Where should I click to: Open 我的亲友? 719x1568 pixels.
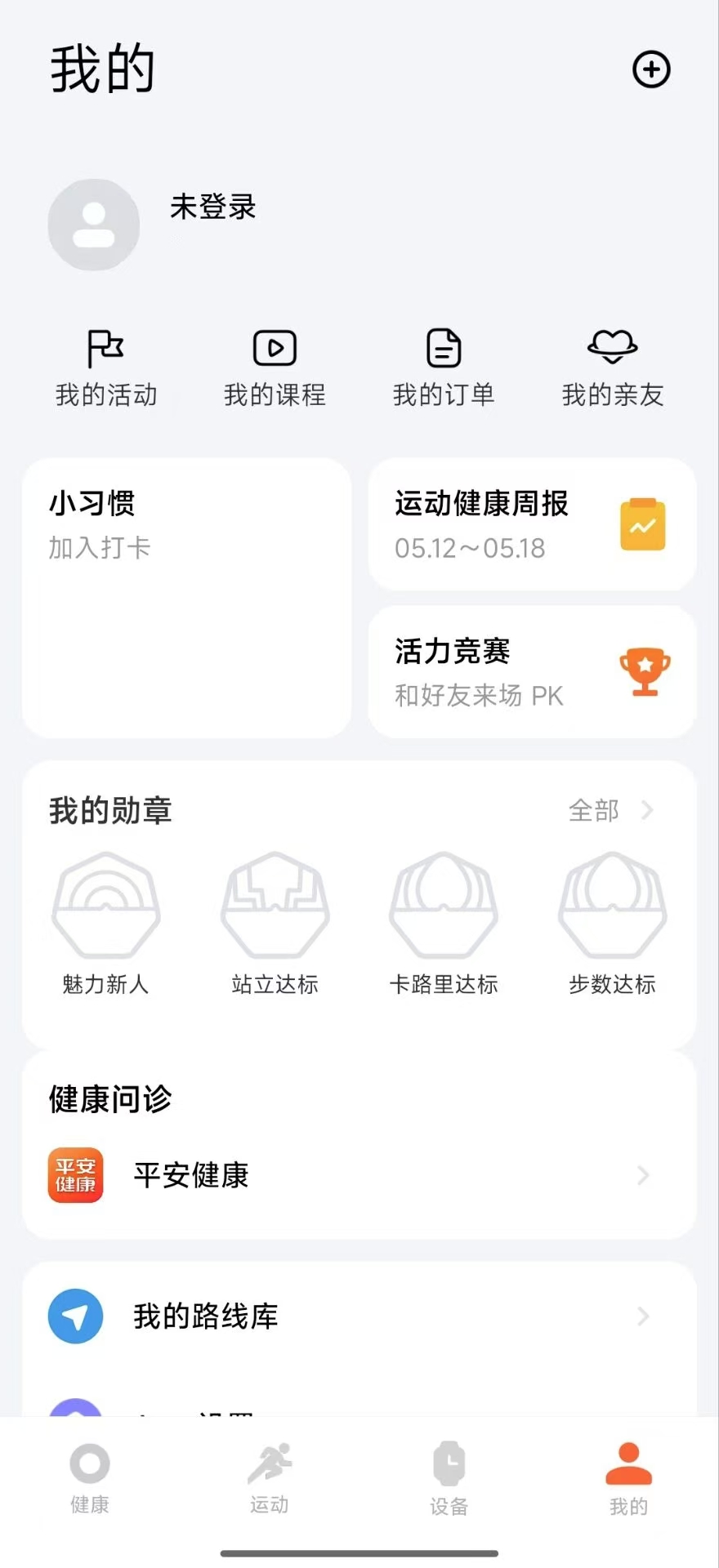[x=613, y=367]
